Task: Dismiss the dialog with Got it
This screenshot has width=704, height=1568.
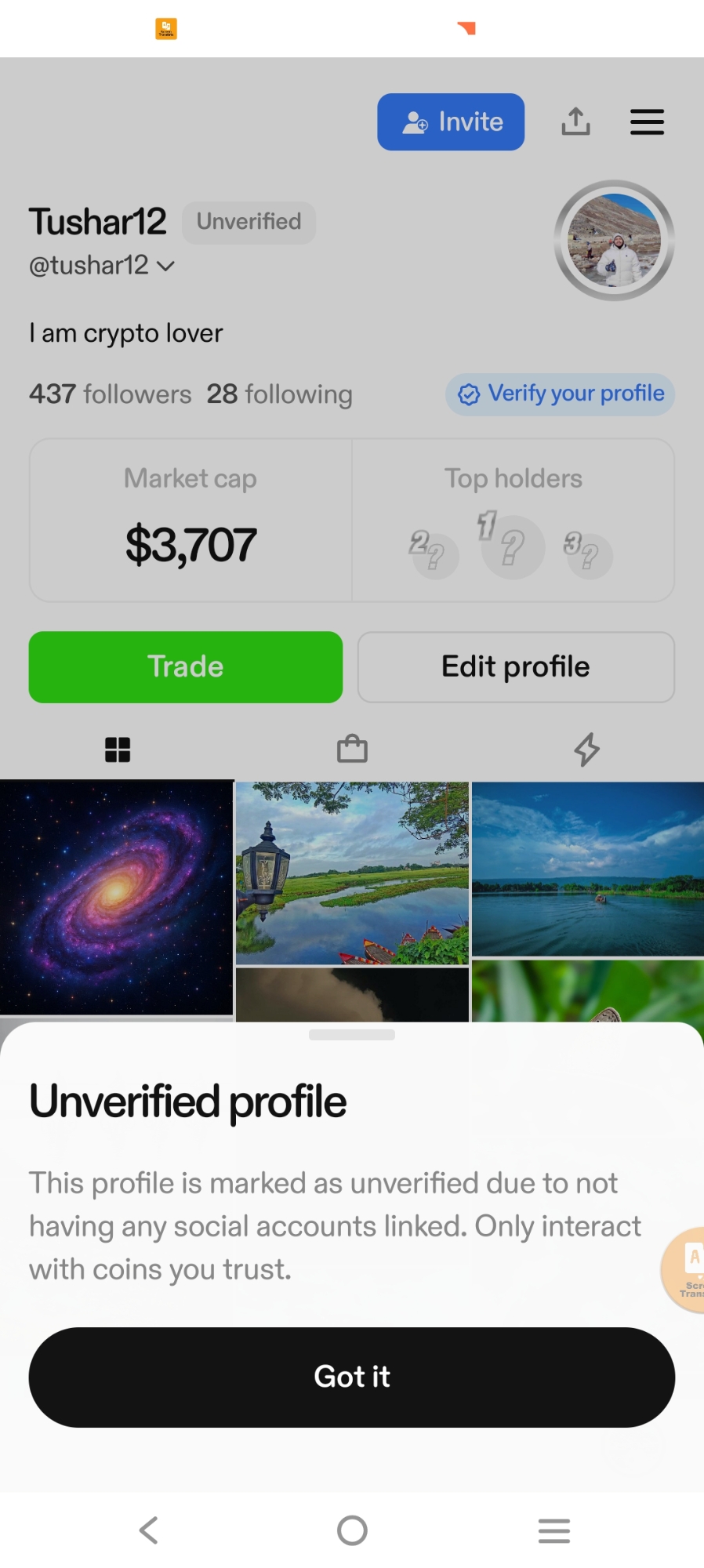Action: (351, 1377)
